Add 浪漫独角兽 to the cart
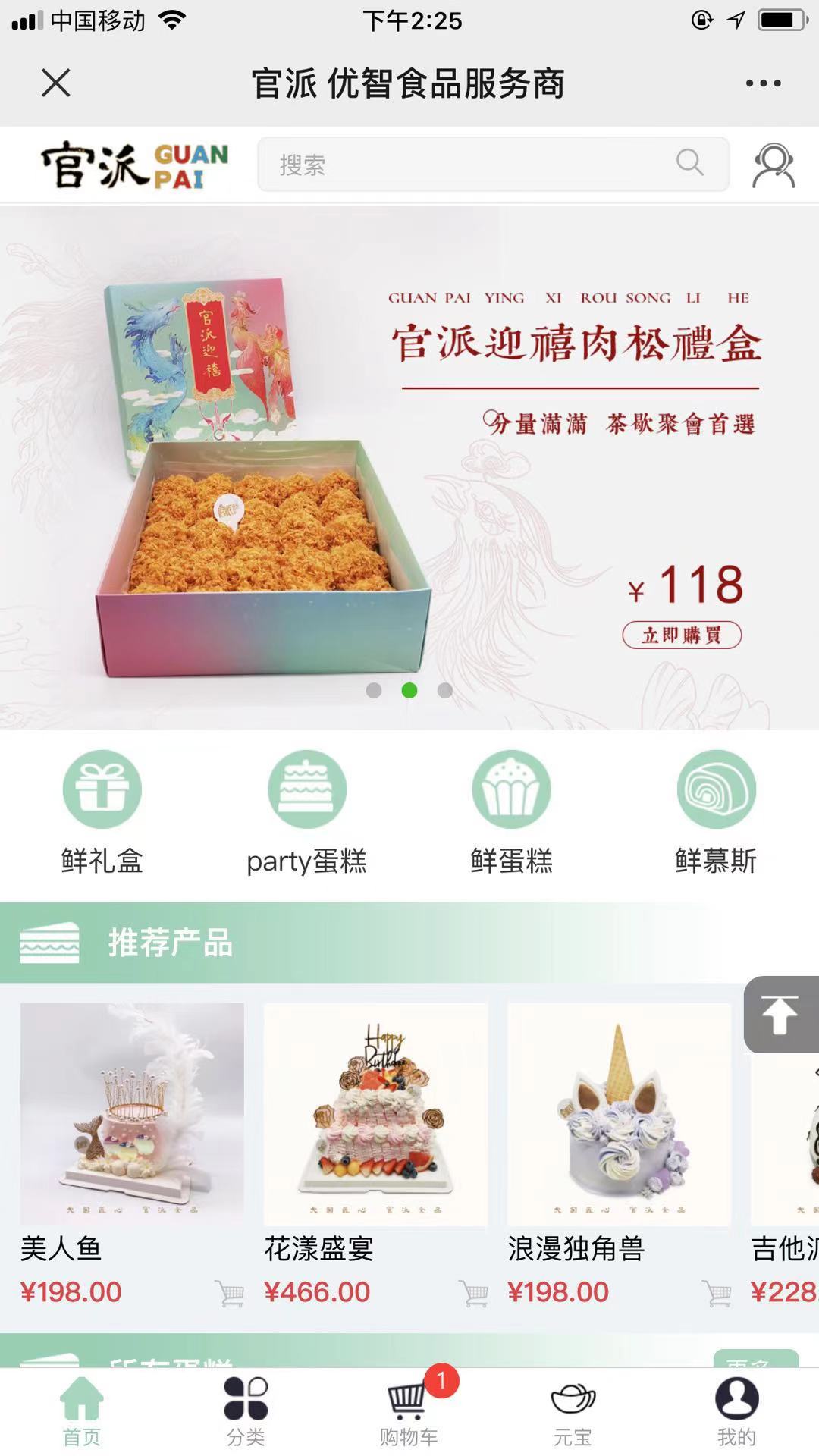Viewport: 819px width, 1456px height. point(717,1293)
